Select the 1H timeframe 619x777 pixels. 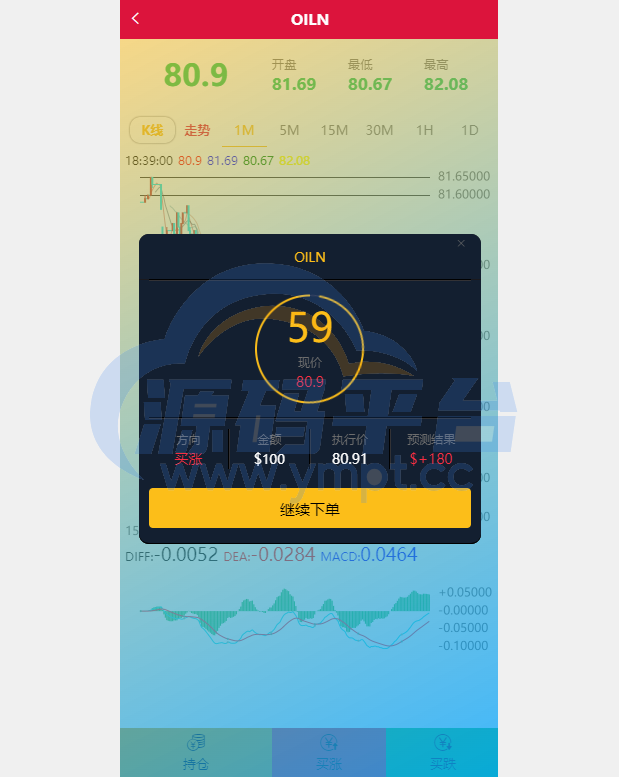click(424, 130)
